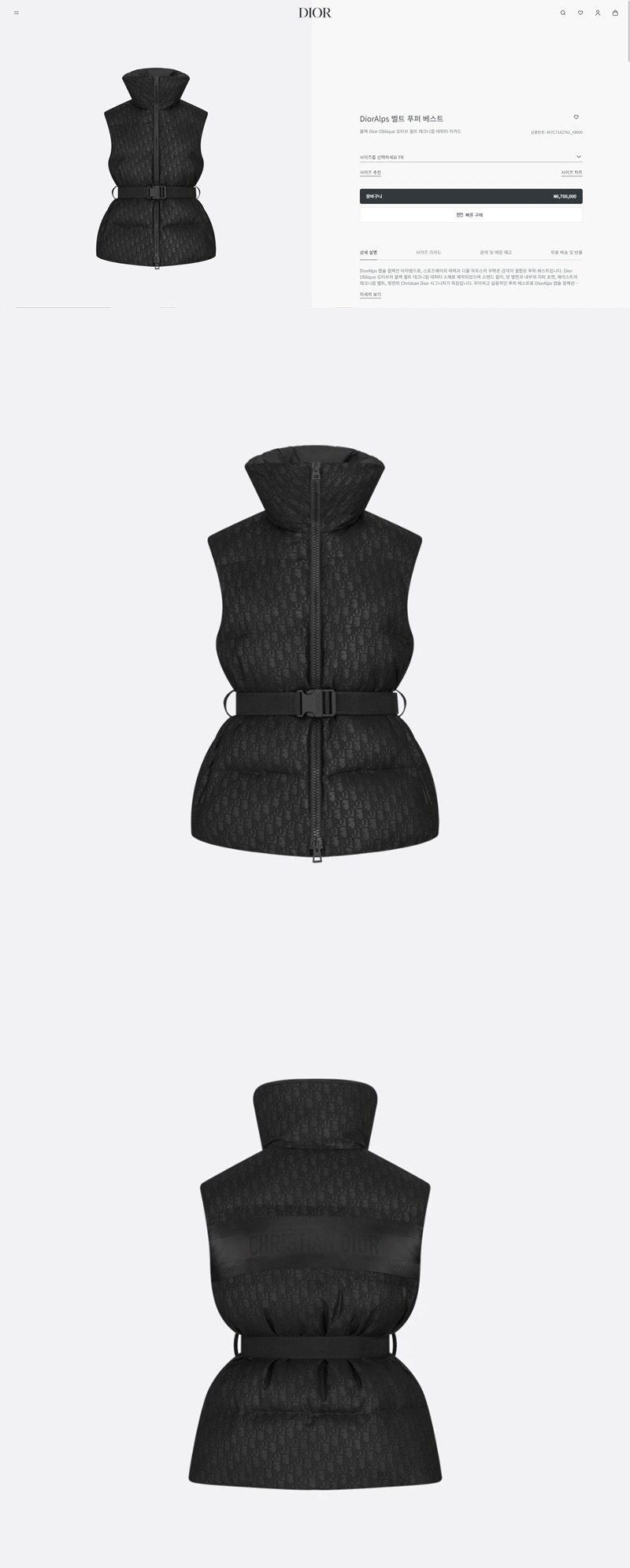Expand the size selection dropdown
Screen dimensions: 630x1568
coord(471,157)
